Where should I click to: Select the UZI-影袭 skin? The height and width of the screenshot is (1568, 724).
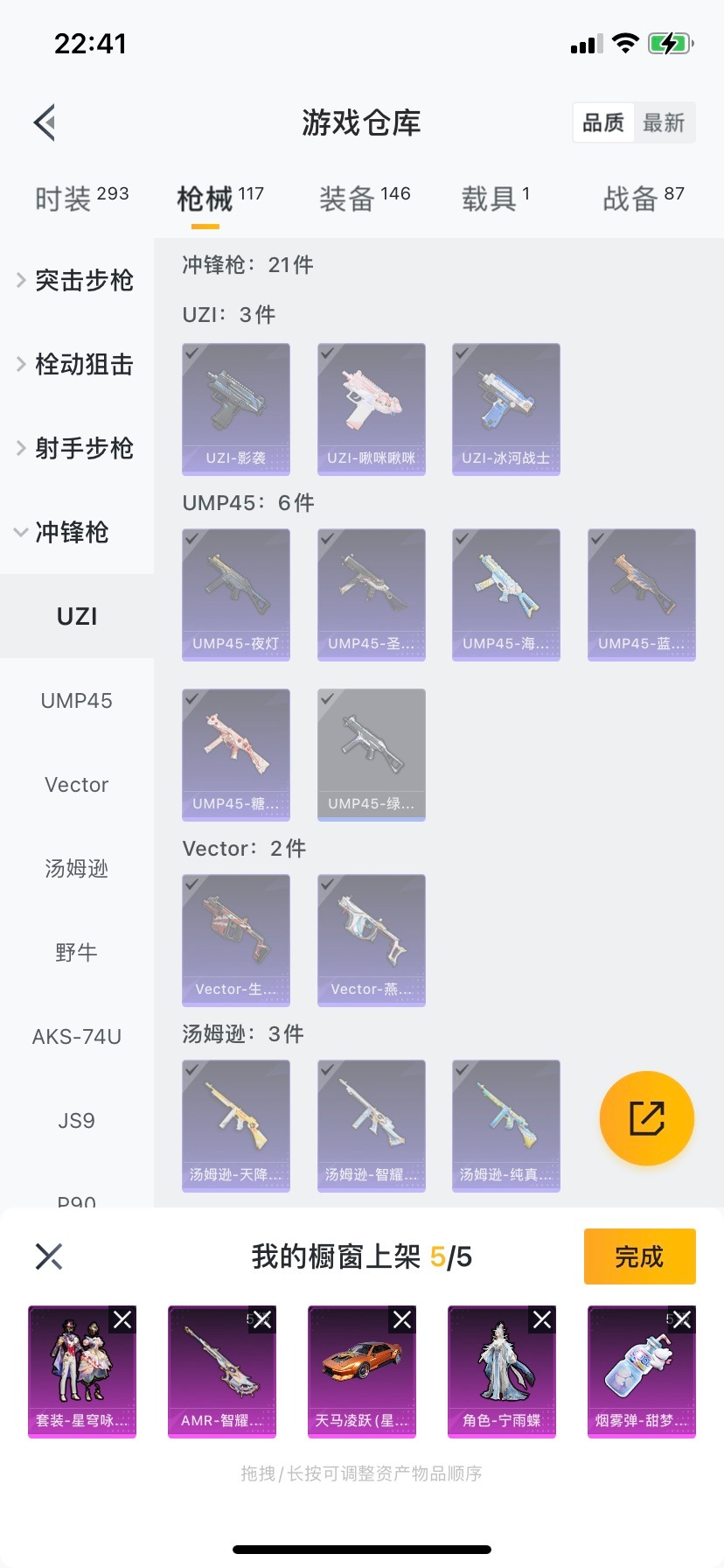(236, 409)
